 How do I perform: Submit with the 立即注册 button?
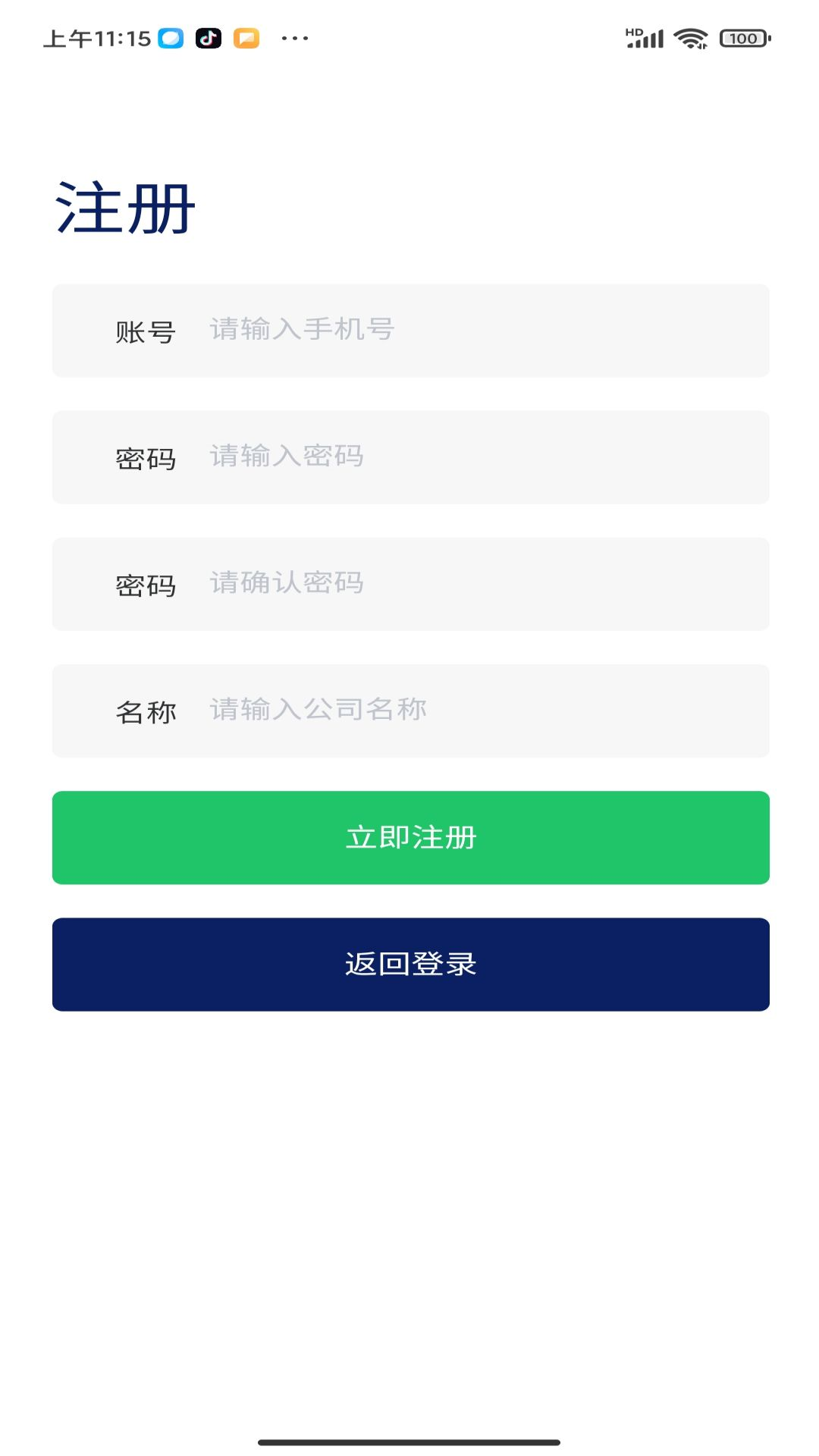pos(410,837)
